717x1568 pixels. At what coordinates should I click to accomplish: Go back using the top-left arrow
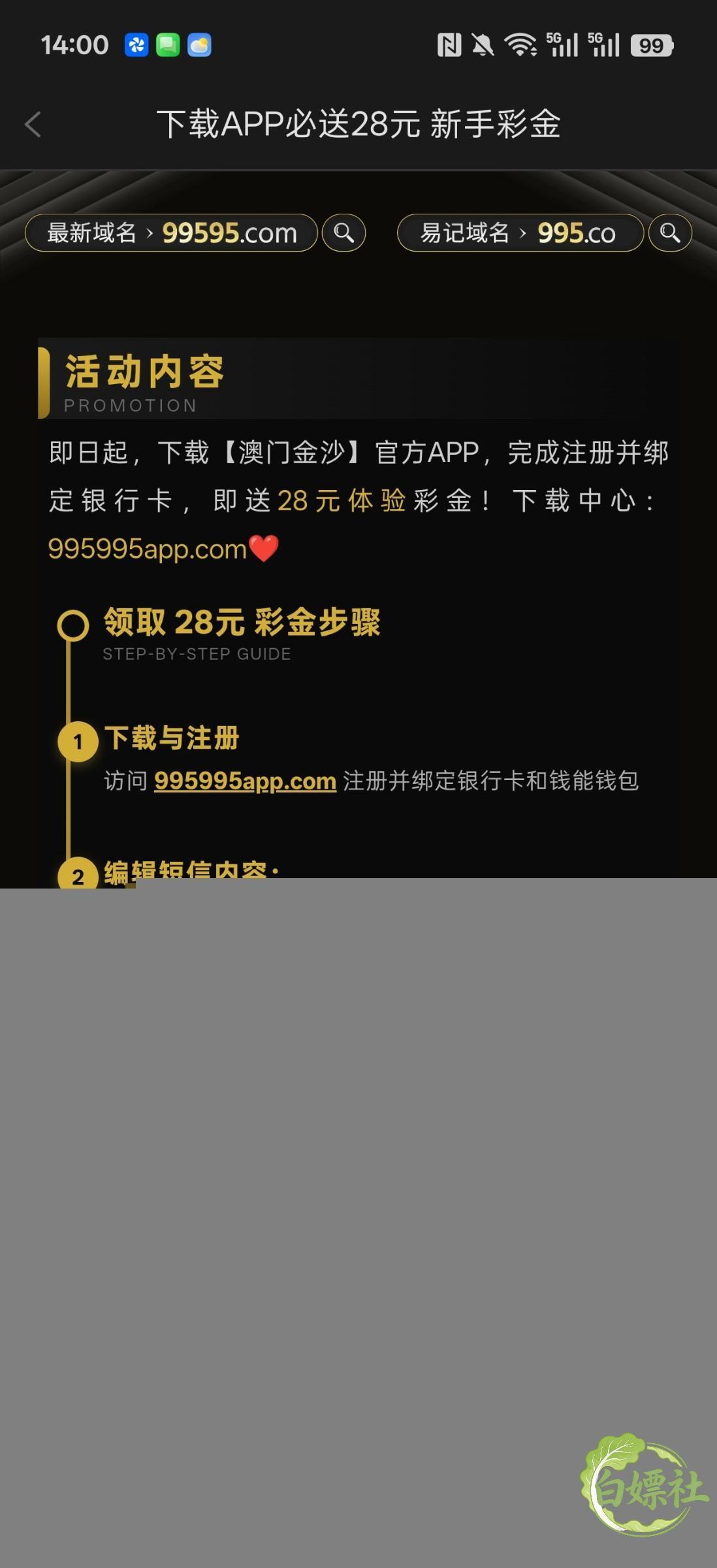pyautogui.click(x=33, y=124)
